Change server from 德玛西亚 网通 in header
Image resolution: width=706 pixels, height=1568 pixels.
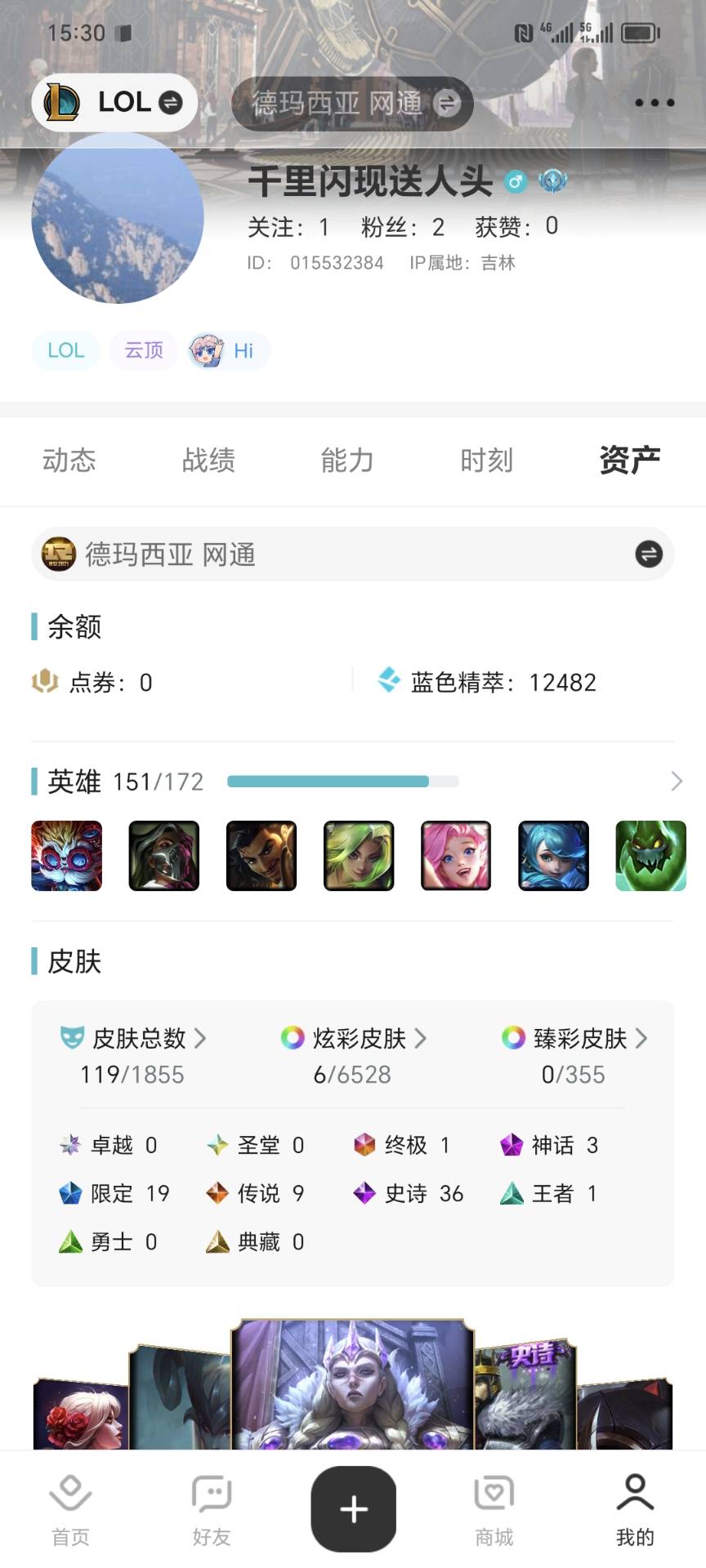(352, 104)
